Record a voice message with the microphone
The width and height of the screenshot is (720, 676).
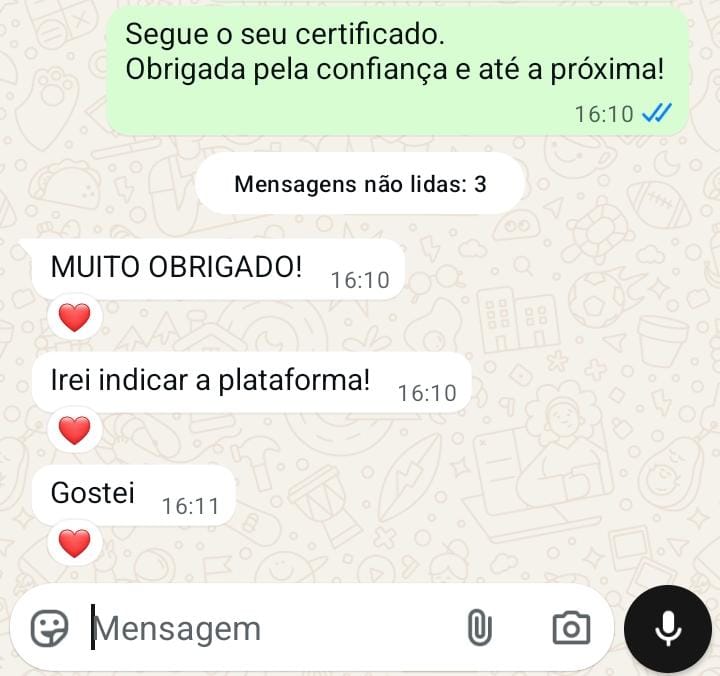[x=668, y=628]
